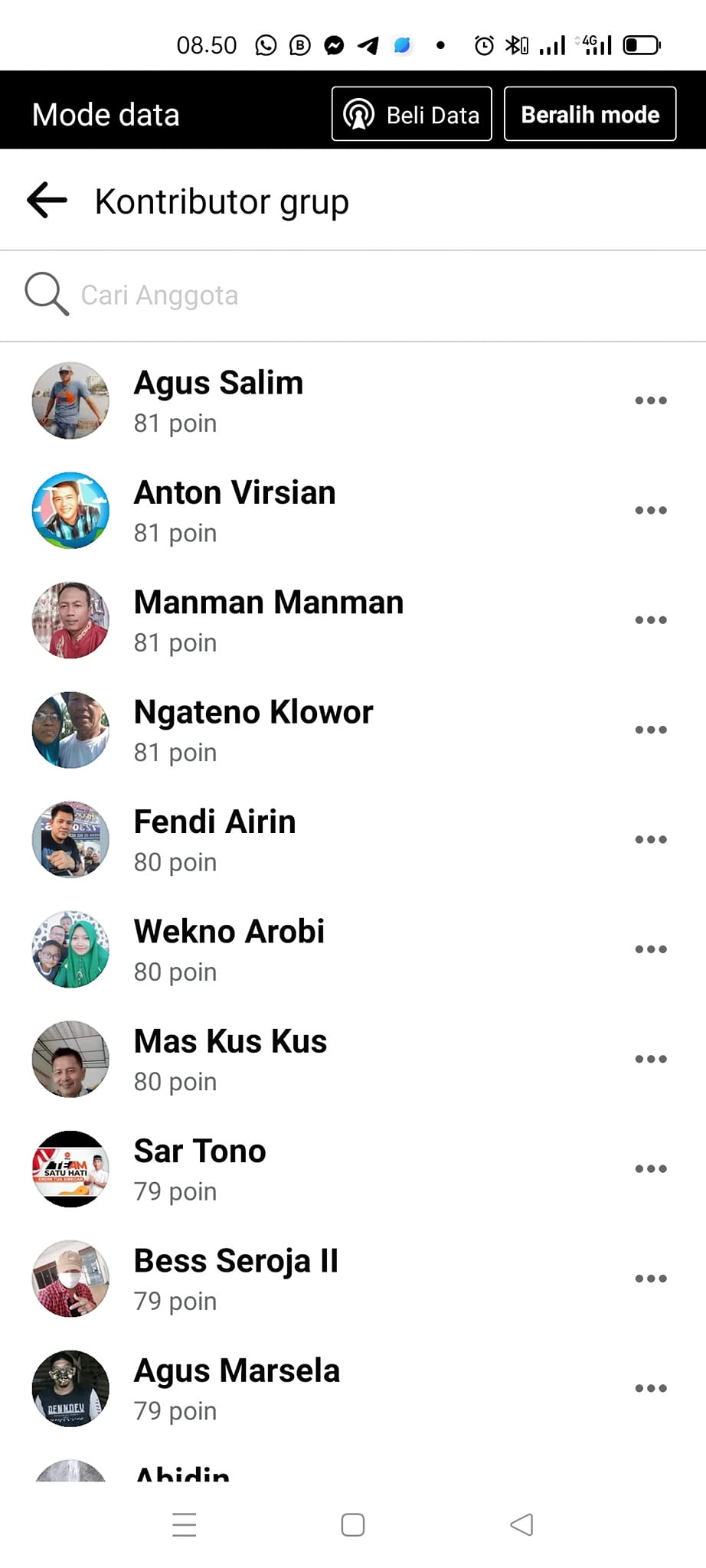The width and height of the screenshot is (706, 1568).
Task: Open more options for Manman Manman
Action: coord(650,620)
